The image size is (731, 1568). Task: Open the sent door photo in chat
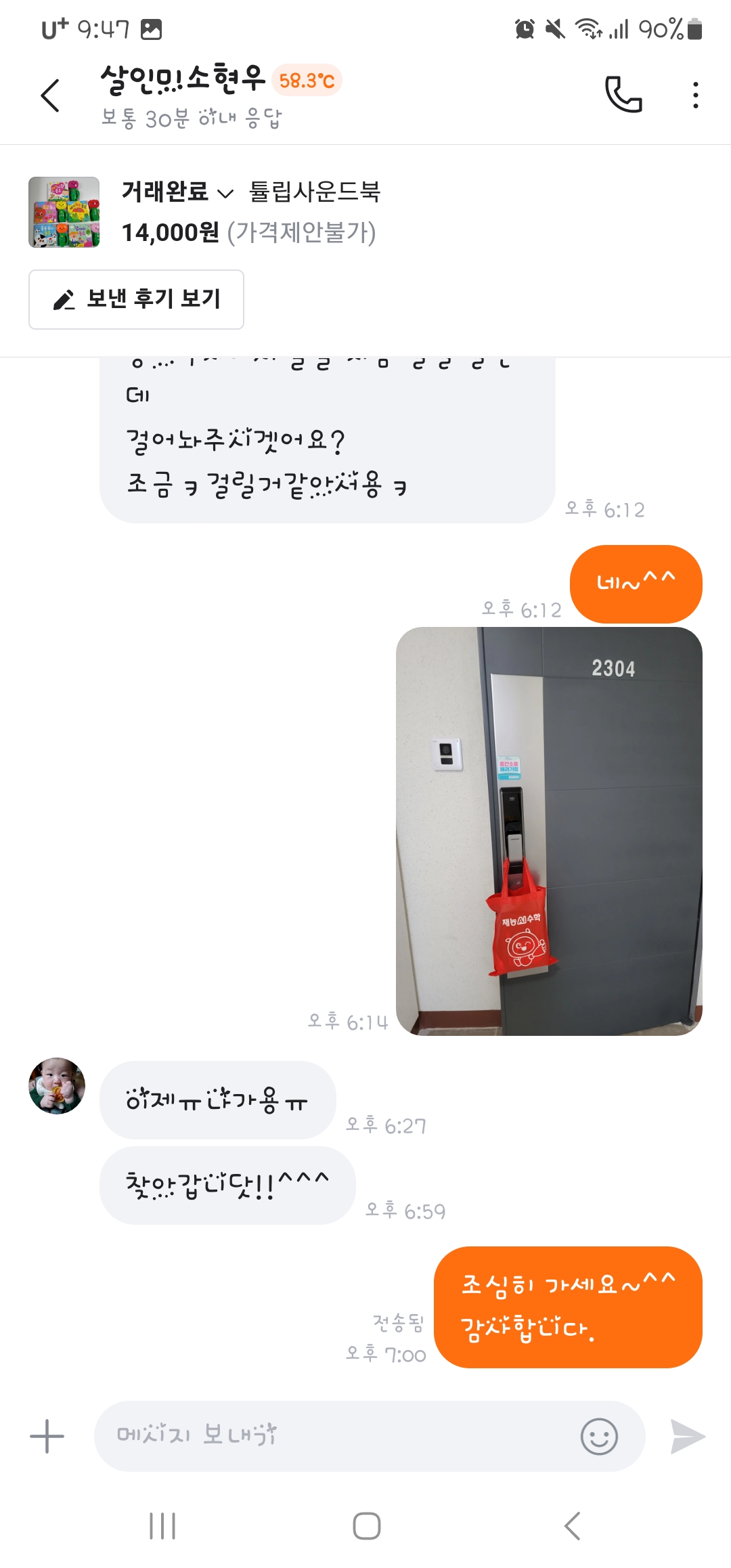549,831
